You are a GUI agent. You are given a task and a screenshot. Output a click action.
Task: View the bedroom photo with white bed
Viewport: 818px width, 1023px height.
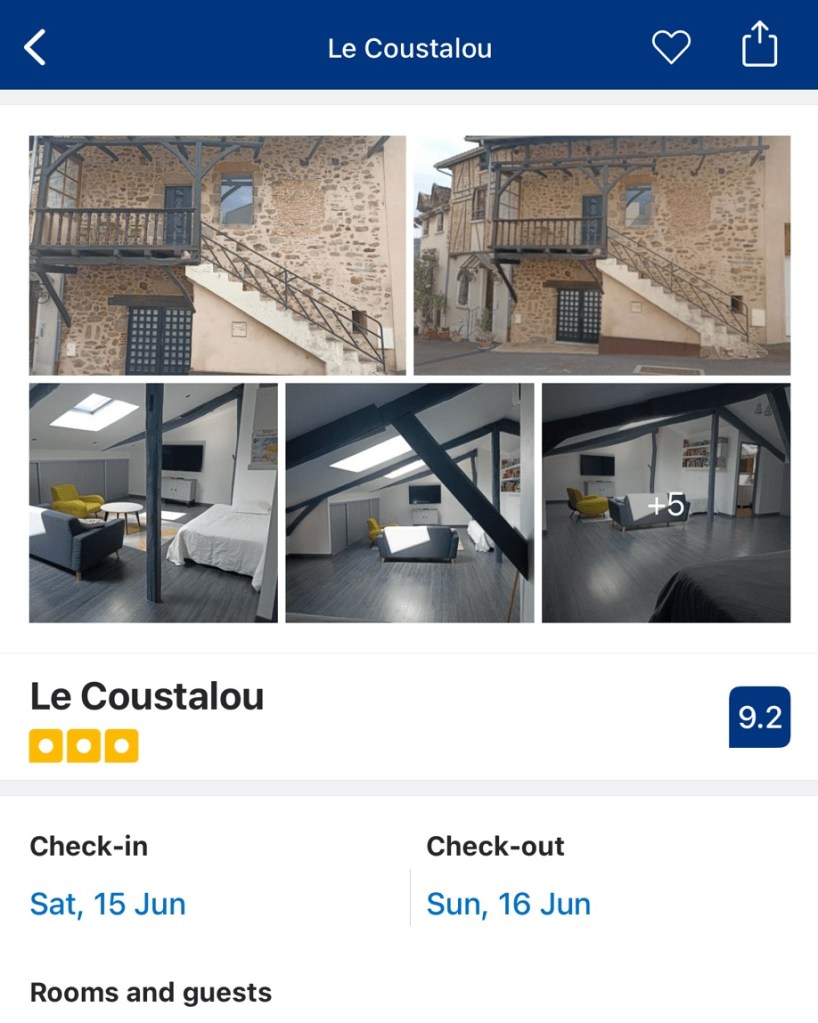[x=153, y=503]
